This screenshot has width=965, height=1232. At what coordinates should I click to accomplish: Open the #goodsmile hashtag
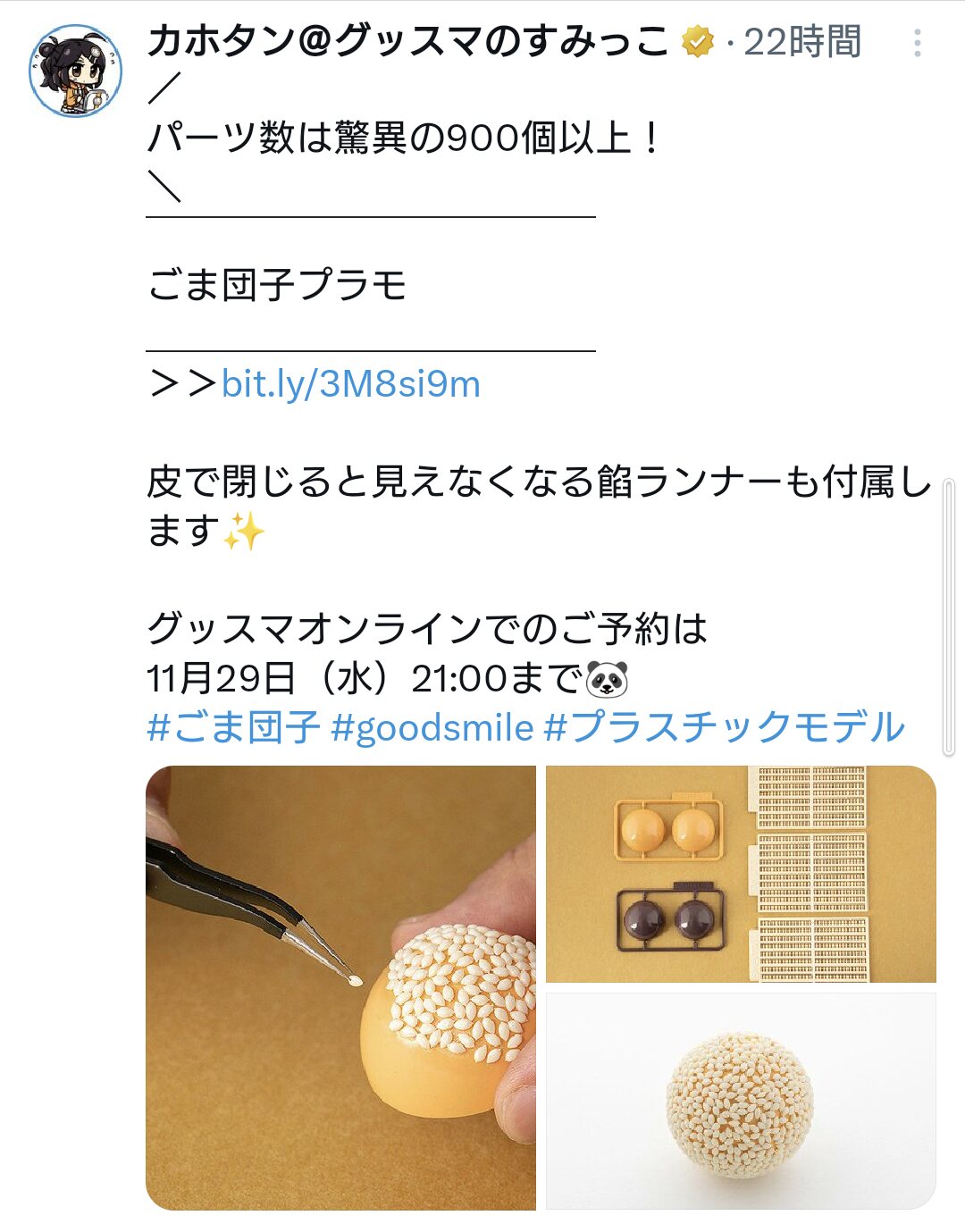tap(432, 727)
